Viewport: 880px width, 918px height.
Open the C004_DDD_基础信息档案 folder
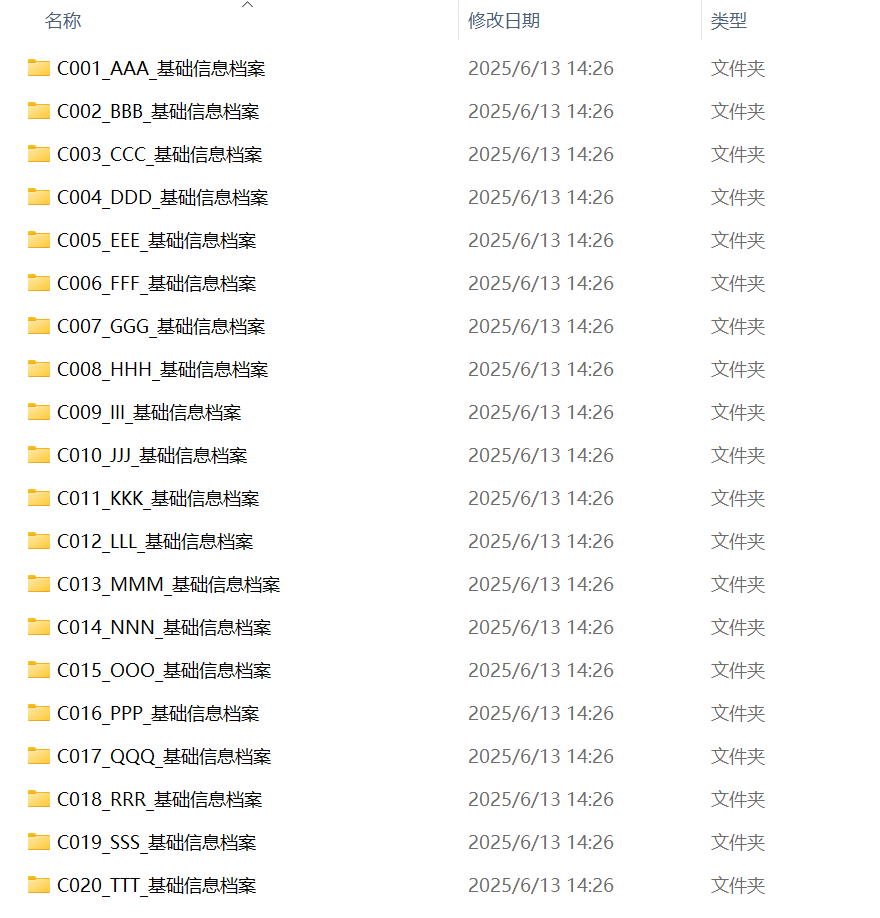pyautogui.click(x=162, y=198)
